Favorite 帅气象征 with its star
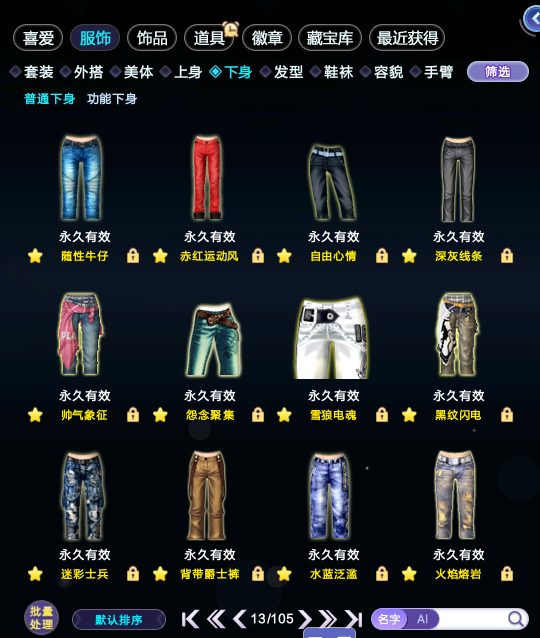This screenshot has height=638, width=540. (35, 415)
